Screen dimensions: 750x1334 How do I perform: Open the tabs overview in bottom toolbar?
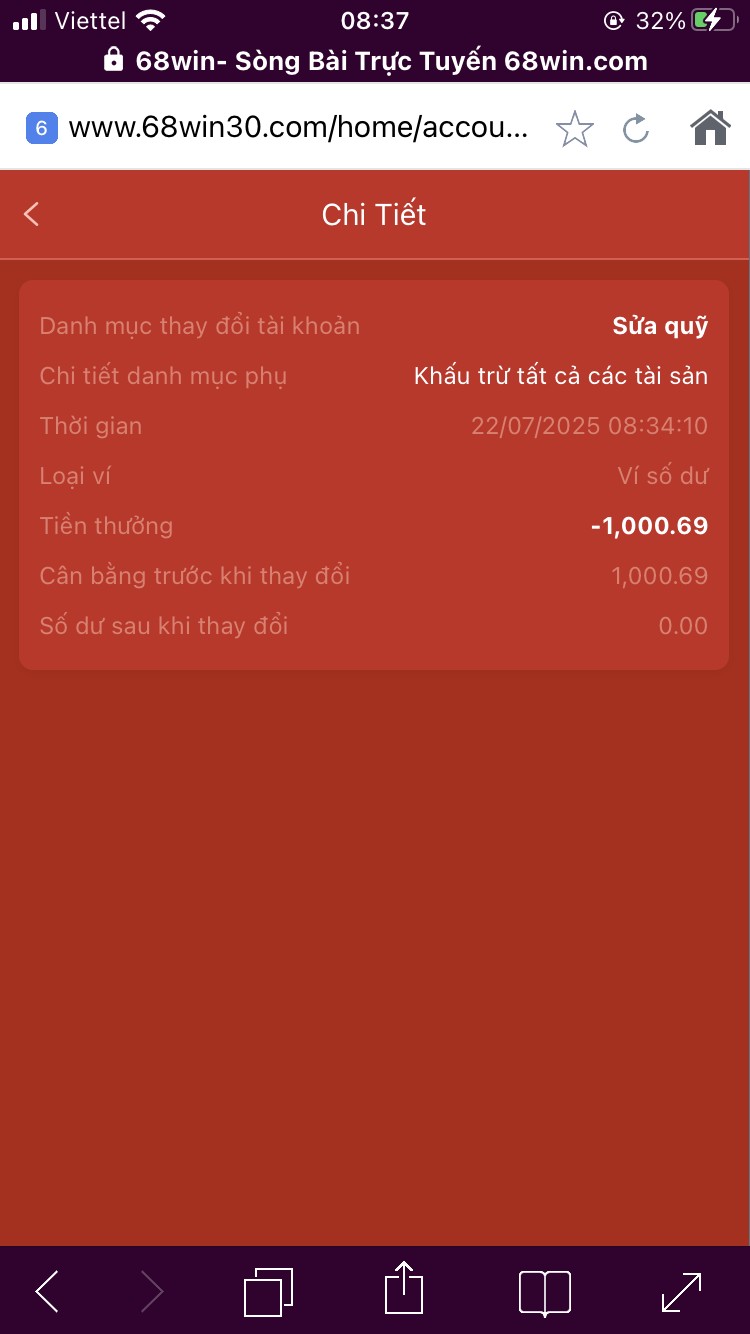coord(269,1291)
